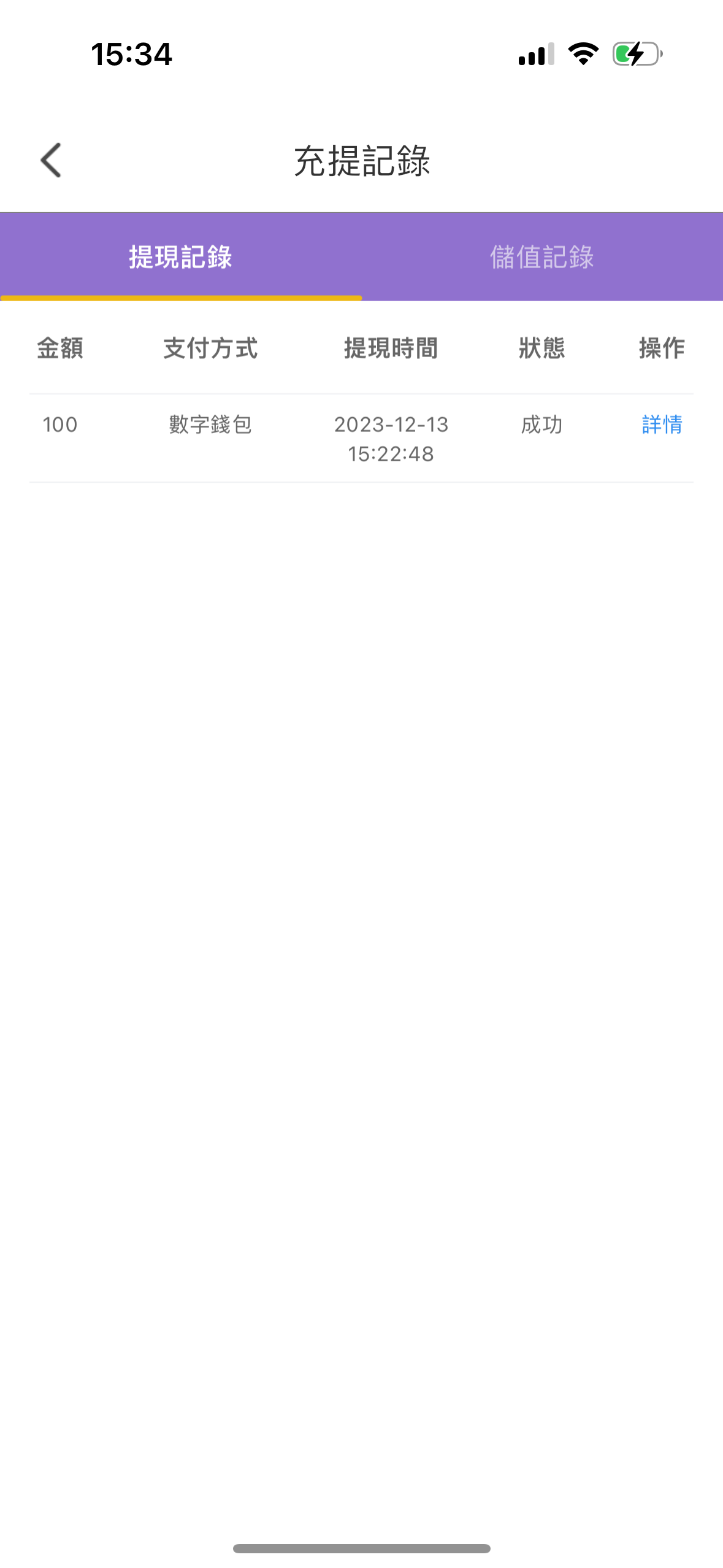This screenshot has height=1568, width=723.
Task: Open 詳情 for the 100 withdrawal
Action: (x=662, y=425)
